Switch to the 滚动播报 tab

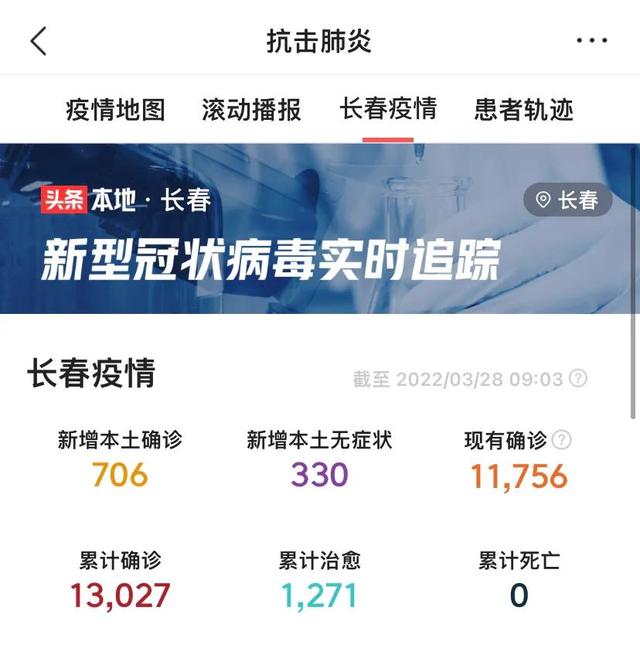[x=251, y=109]
